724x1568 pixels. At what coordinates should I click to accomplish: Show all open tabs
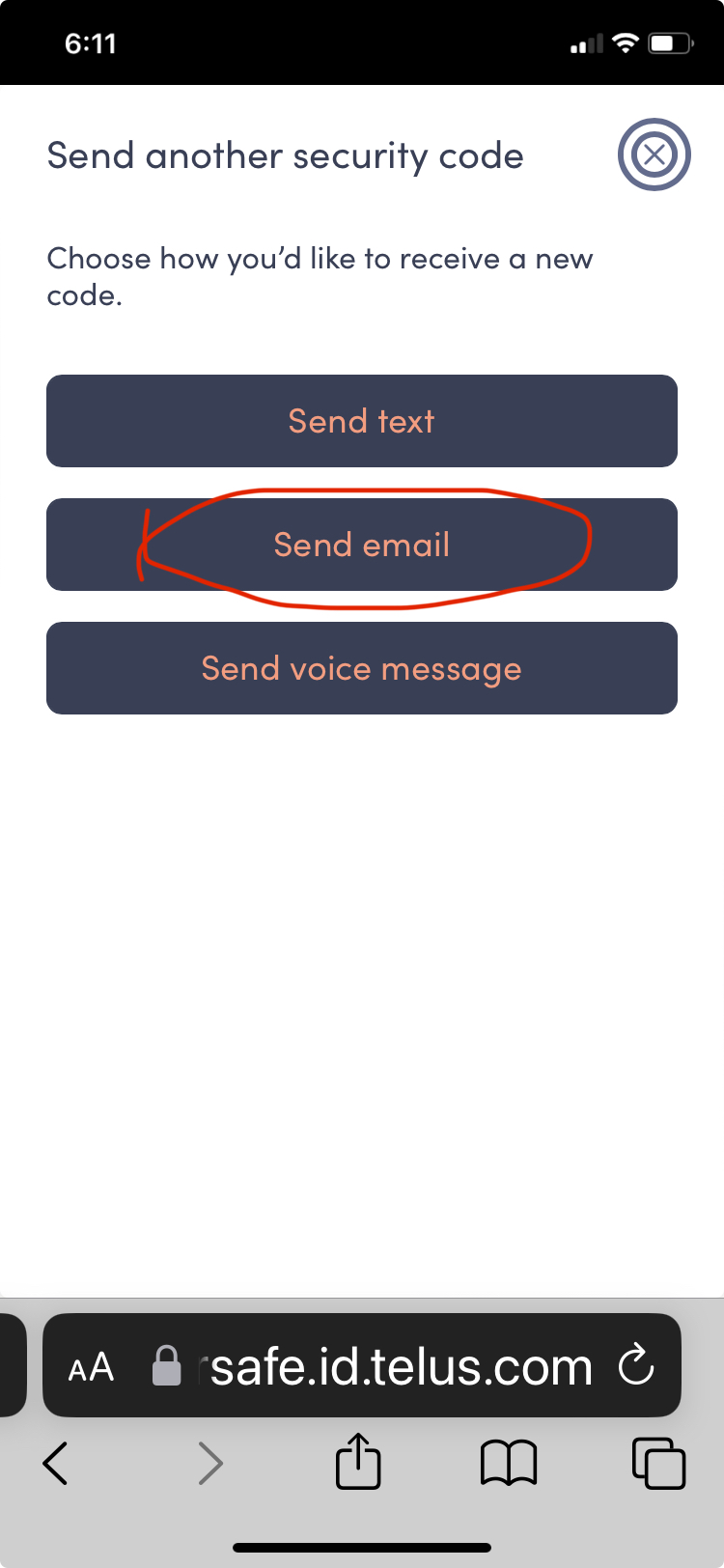[658, 1463]
